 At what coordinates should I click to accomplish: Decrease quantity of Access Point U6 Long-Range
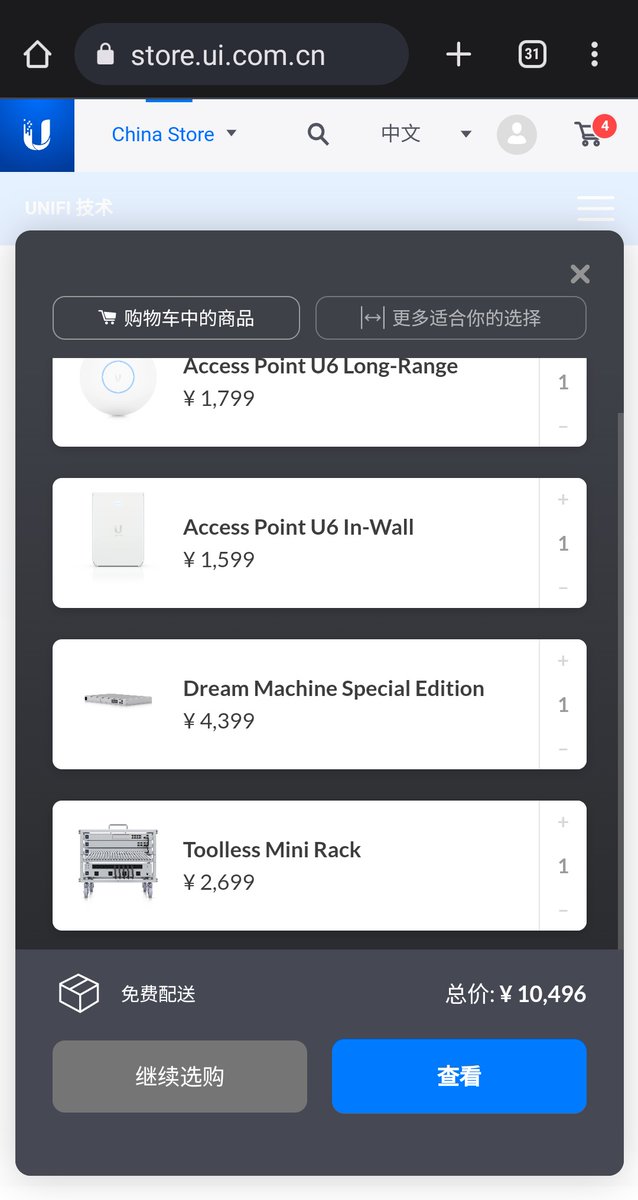(x=563, y=427)
